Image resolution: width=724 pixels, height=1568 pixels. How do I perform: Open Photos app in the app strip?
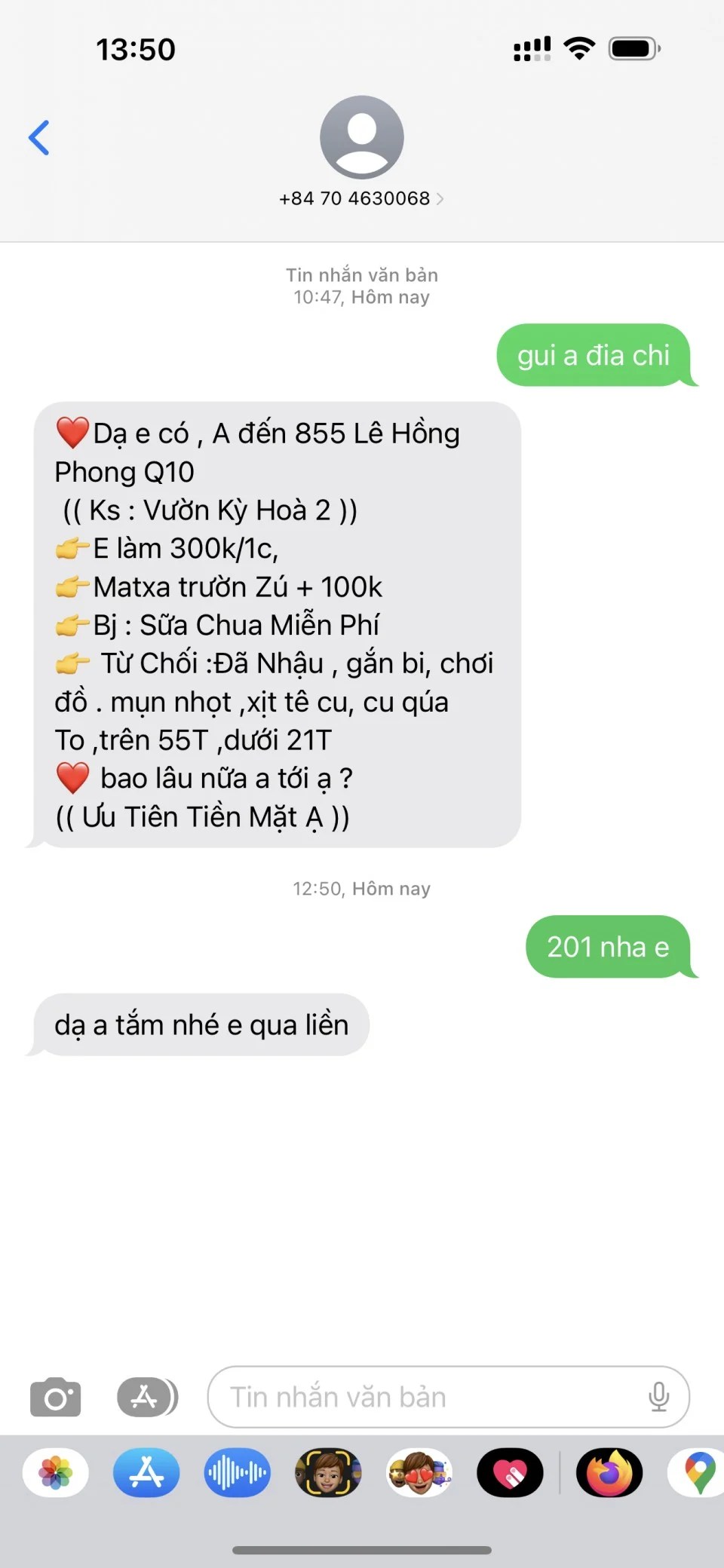pos(56,1472)
